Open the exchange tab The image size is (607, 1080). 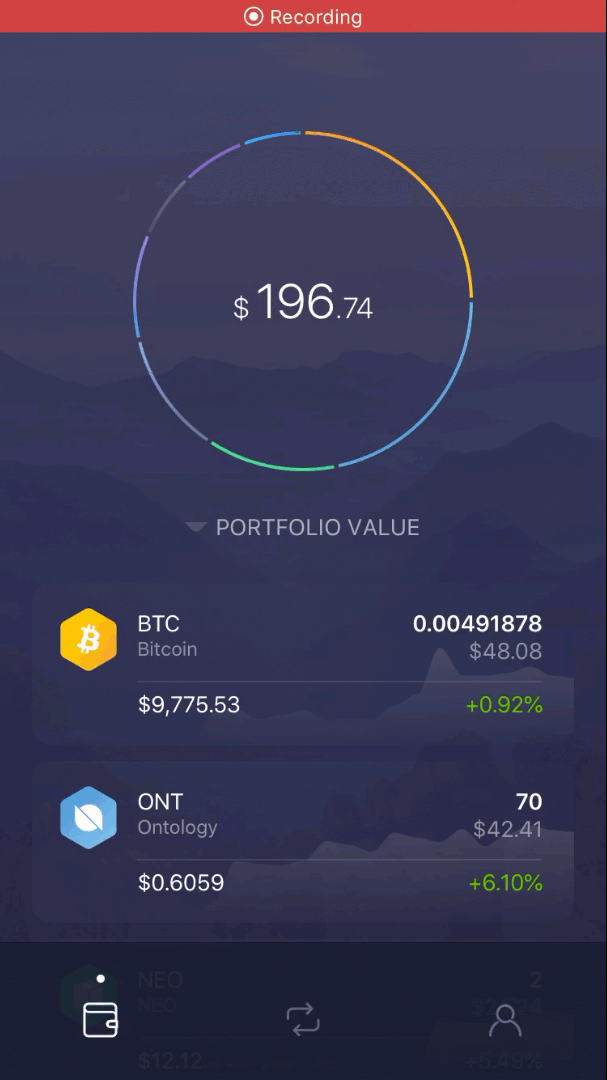point(303,1019)
